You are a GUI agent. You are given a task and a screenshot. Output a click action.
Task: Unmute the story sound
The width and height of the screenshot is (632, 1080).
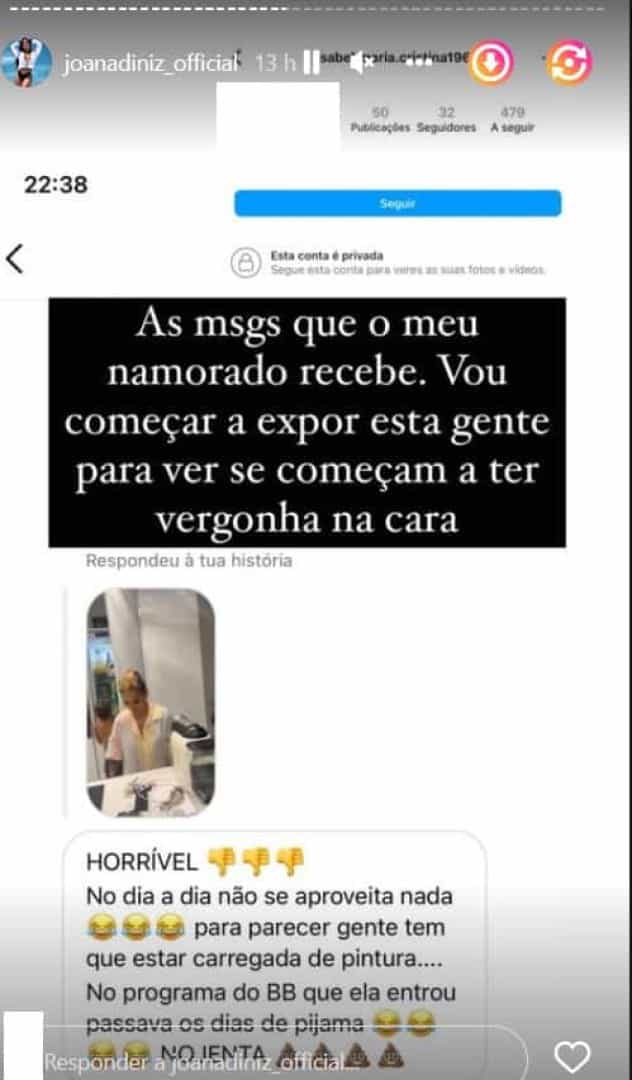(x=361, y=63)
